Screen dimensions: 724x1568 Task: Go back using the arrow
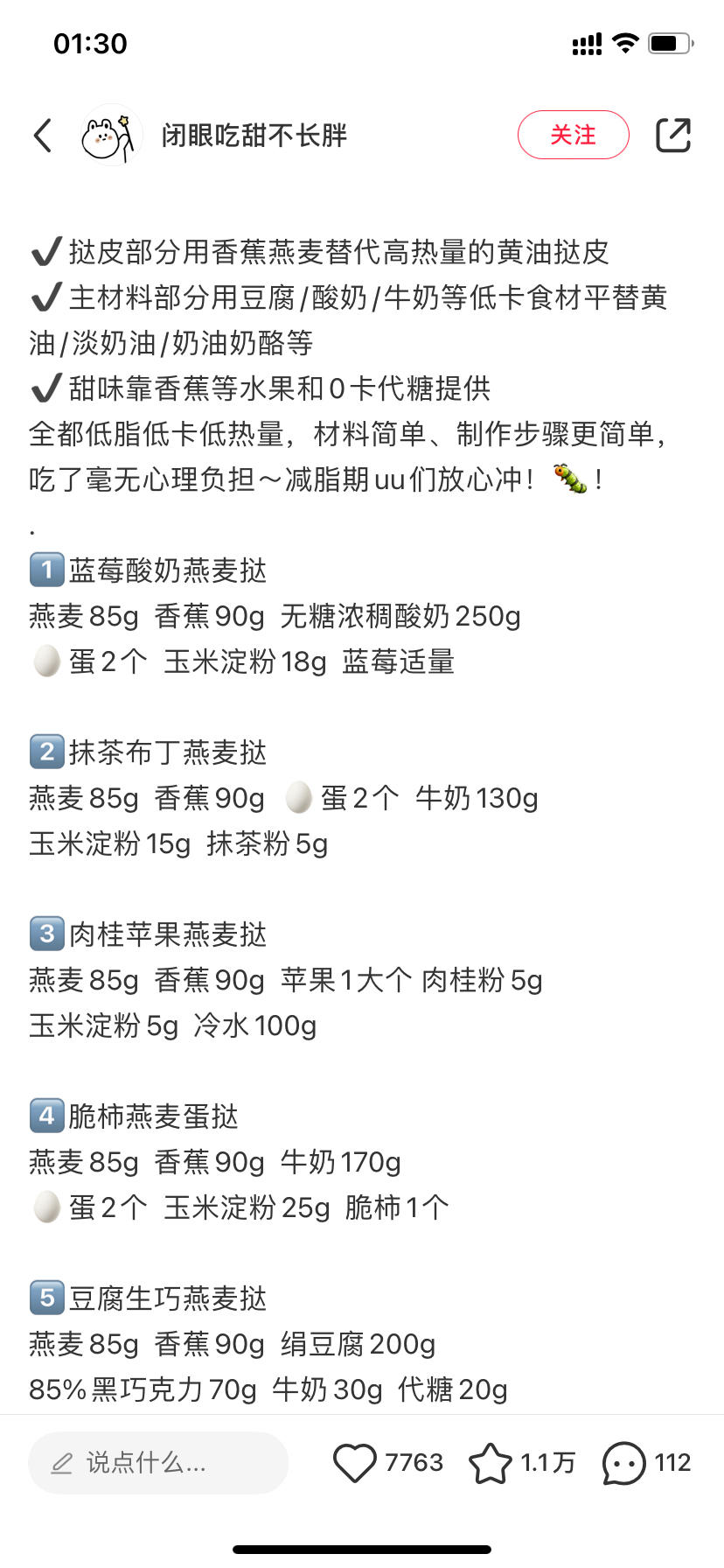tap(43, 136)
